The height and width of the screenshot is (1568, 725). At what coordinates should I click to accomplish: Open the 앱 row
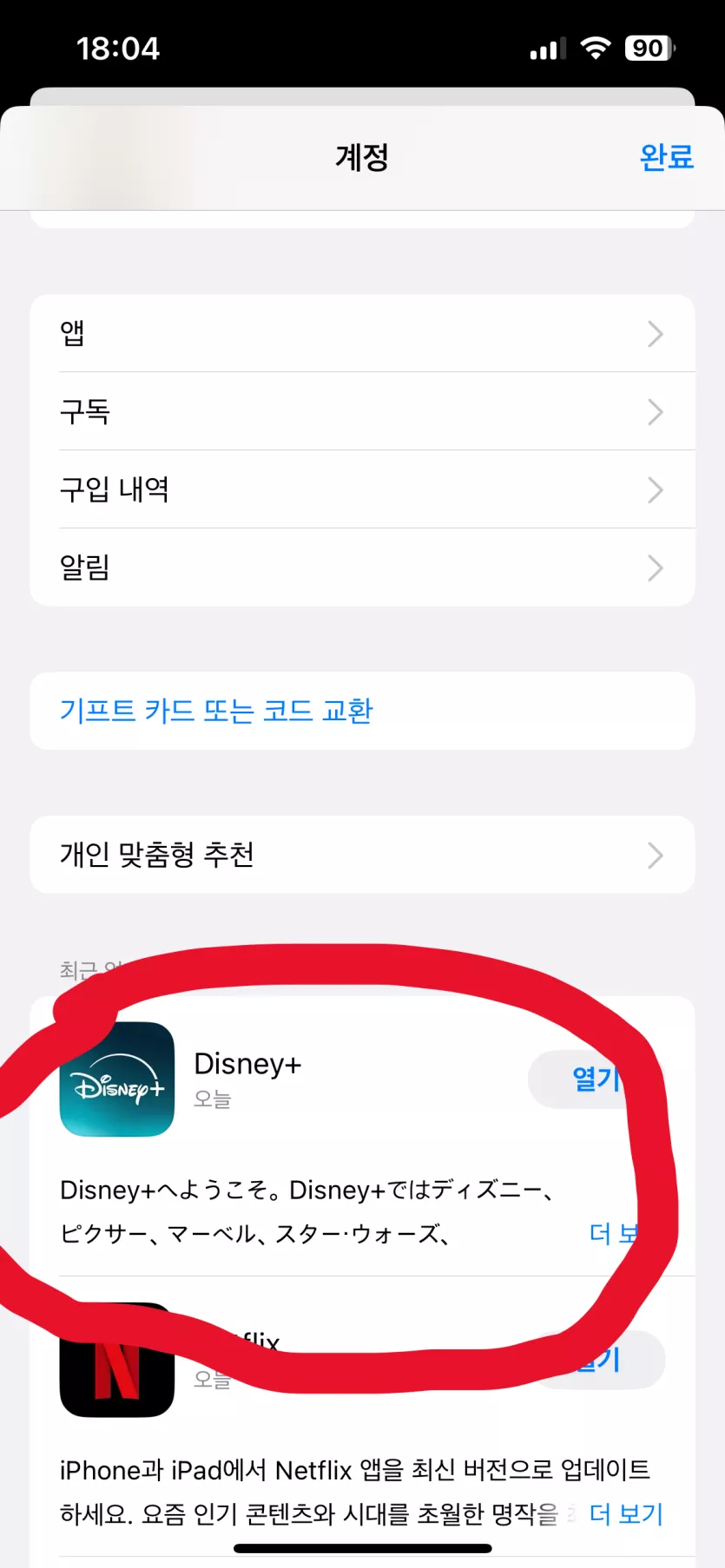pyautogui.click(x=362, y=333)
